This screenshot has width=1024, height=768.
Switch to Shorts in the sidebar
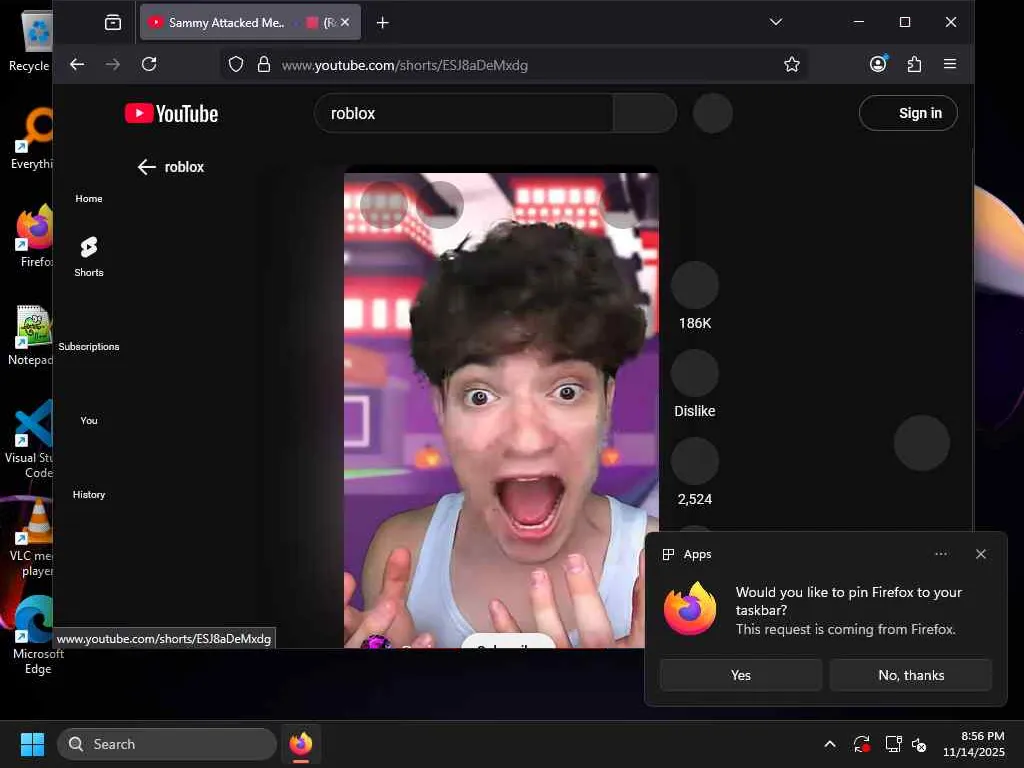click(x=89, y=255)
